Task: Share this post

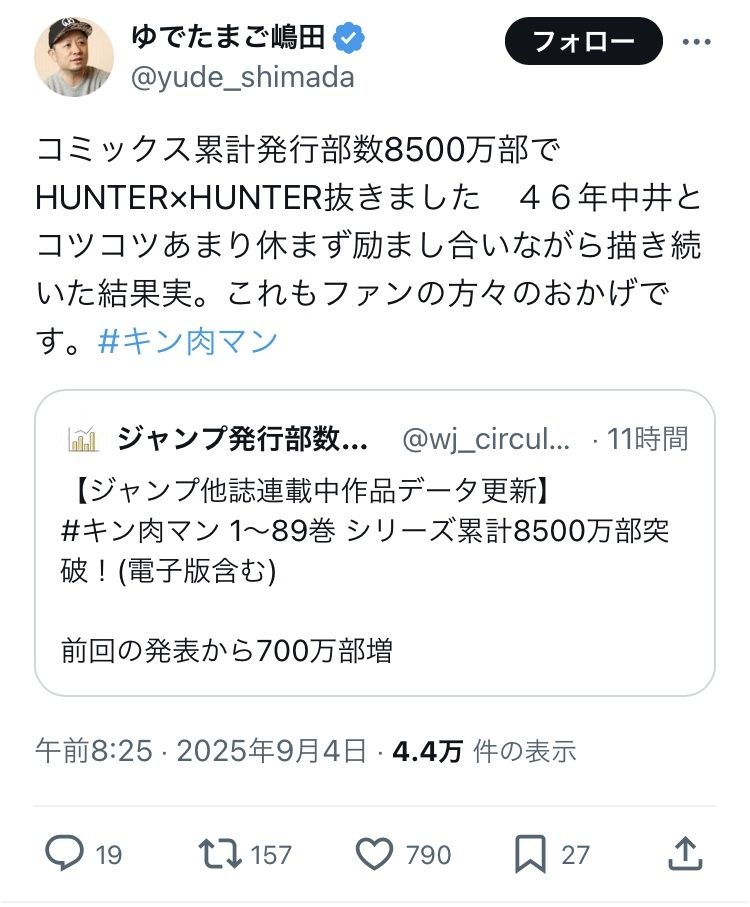Action: click(x=685, y=853)
